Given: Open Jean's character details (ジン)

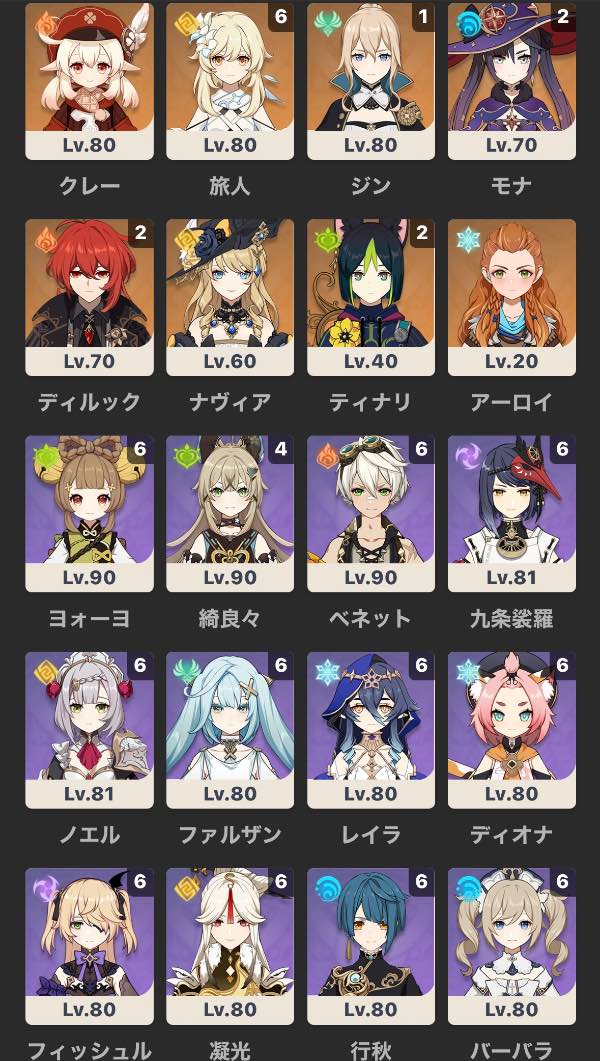Looking at the screenshot, I should click(x=371, y=80).
